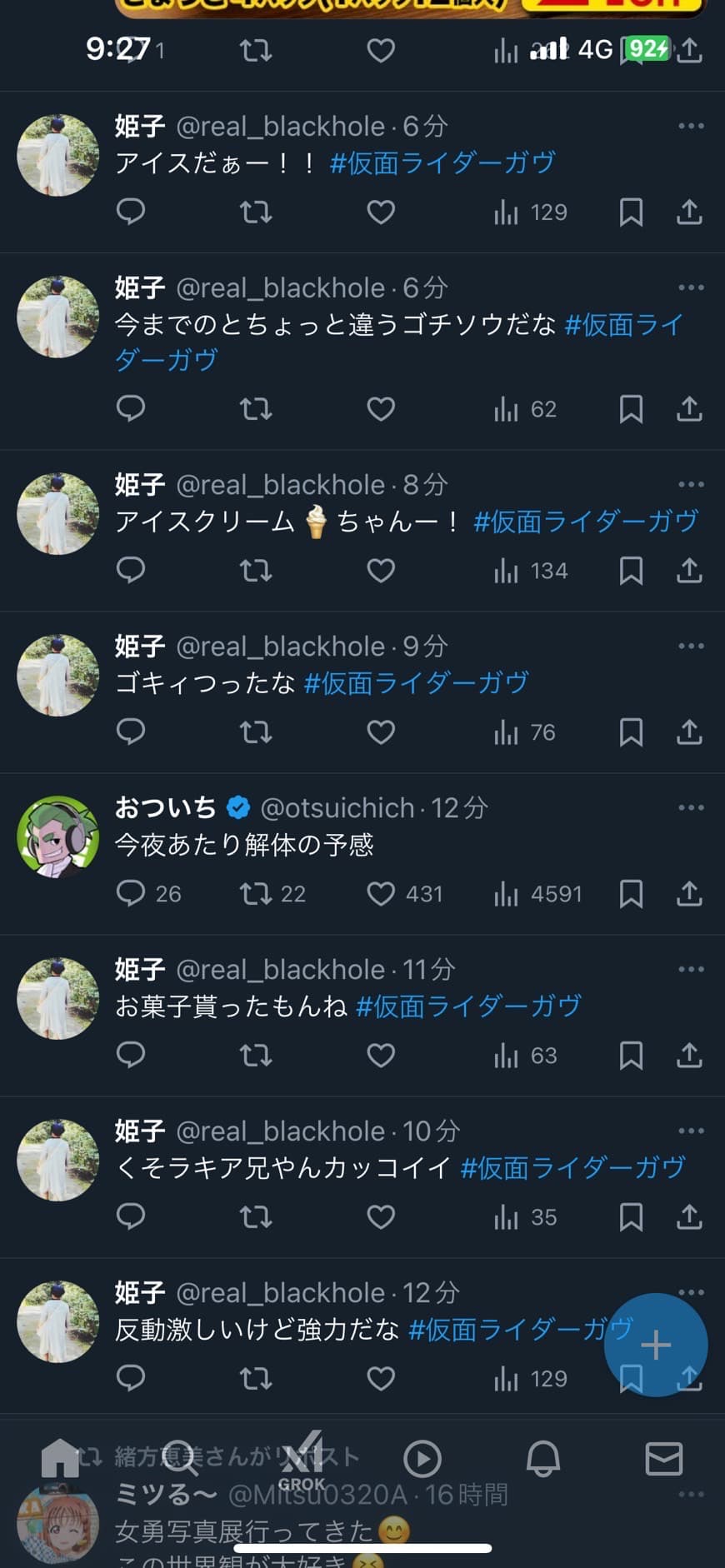View analytics of the アイスクリームちゃんー！ post
This screenshot has height=1568, width=725.
tap(531, 571)
